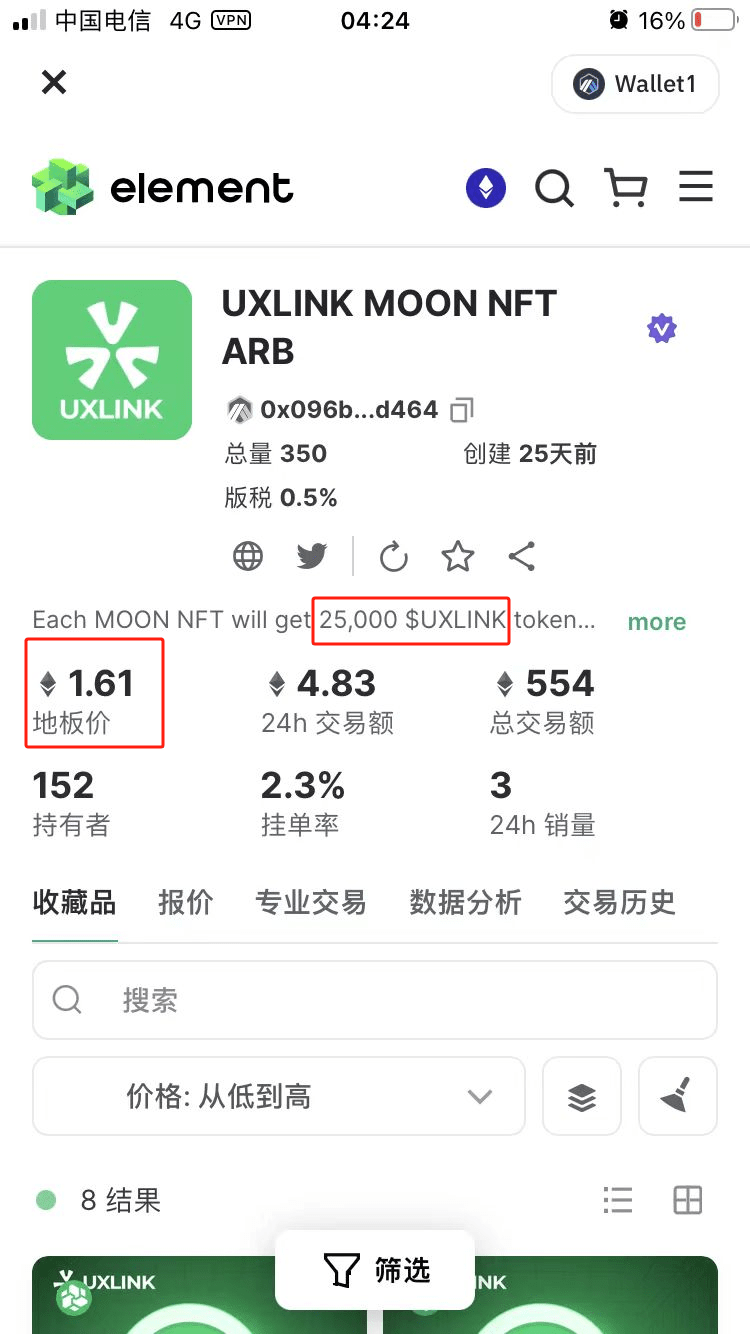
Task: Visit the collection's Twitter page
Action: (312, 556)
